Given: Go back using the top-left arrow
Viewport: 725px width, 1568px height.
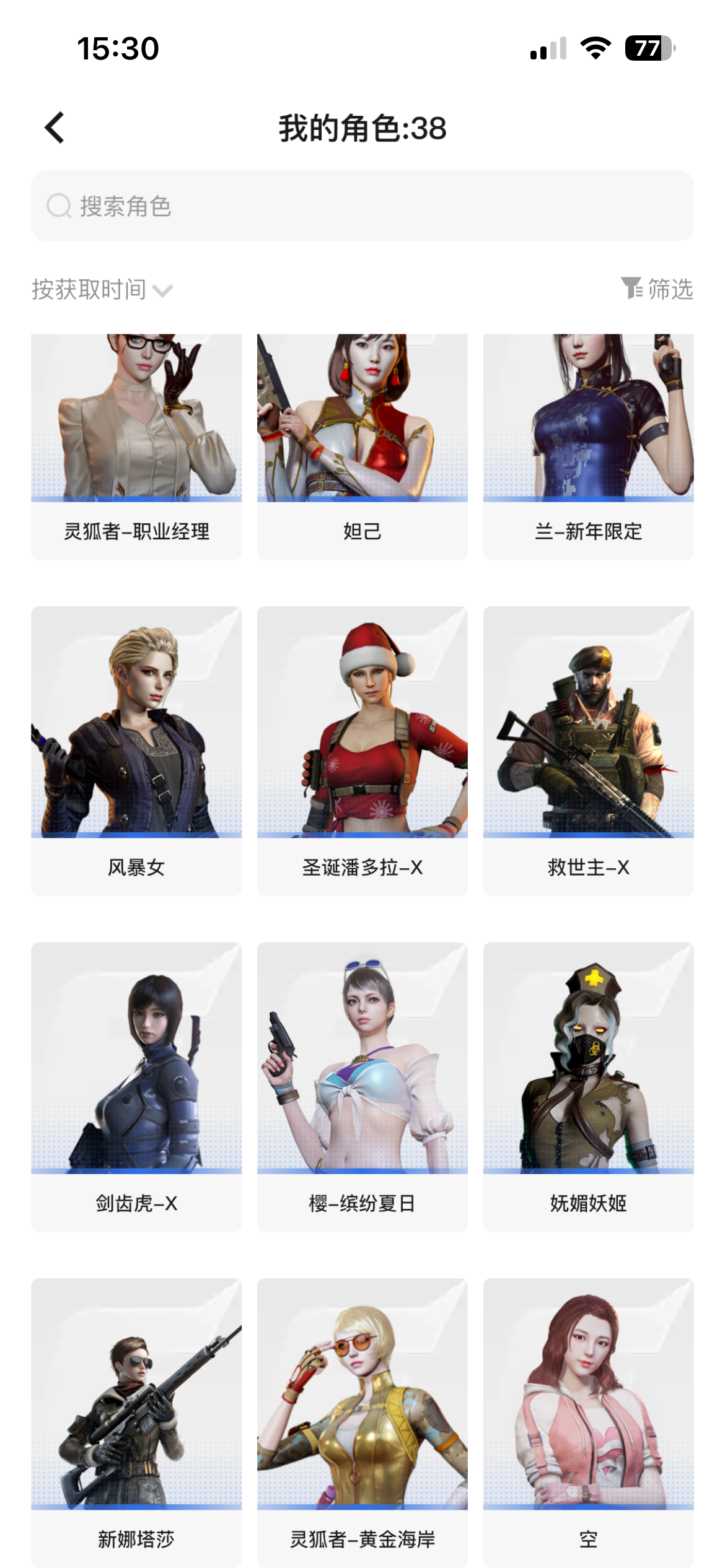Looking at the screenshot, I should pyautogui.click(x=55, y=128).
